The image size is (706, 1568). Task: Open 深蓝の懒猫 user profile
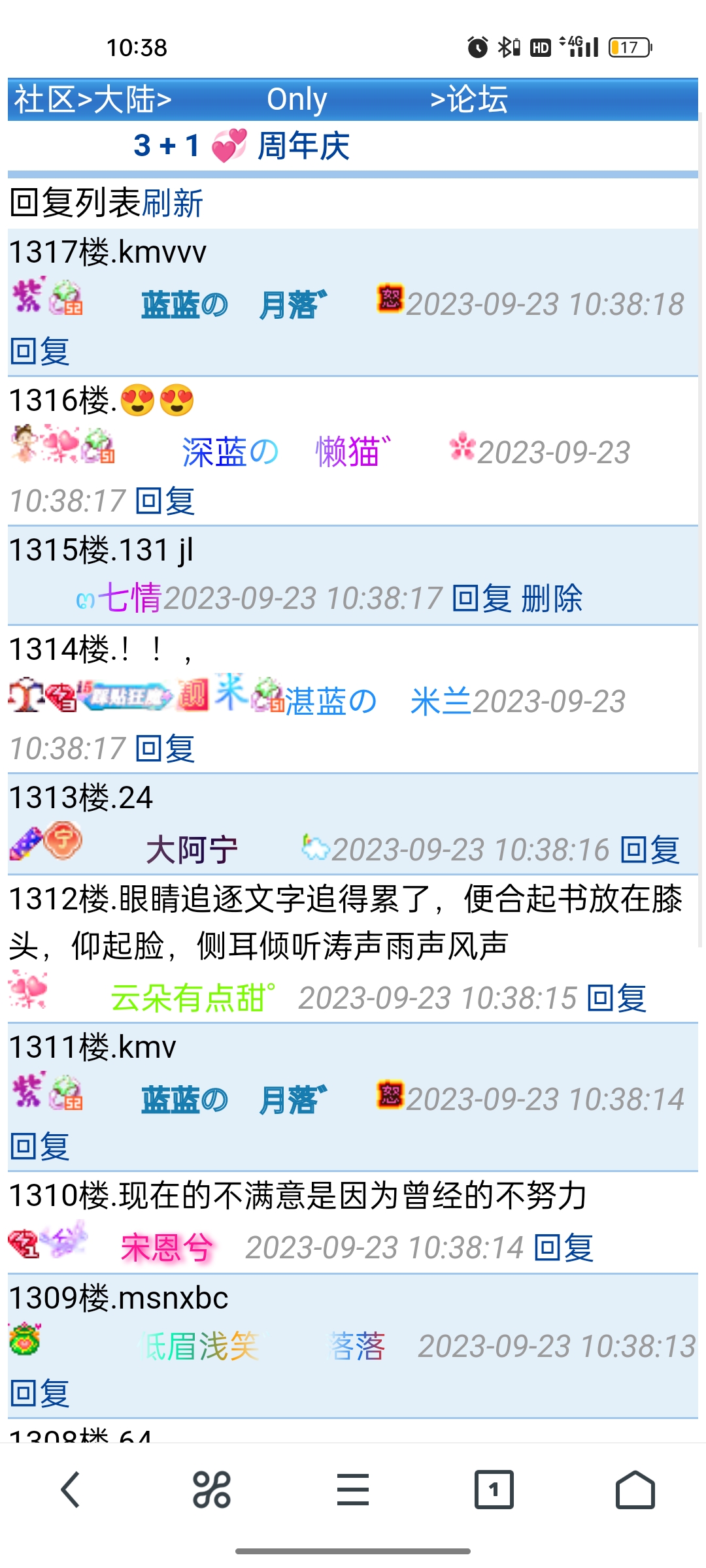286,451
